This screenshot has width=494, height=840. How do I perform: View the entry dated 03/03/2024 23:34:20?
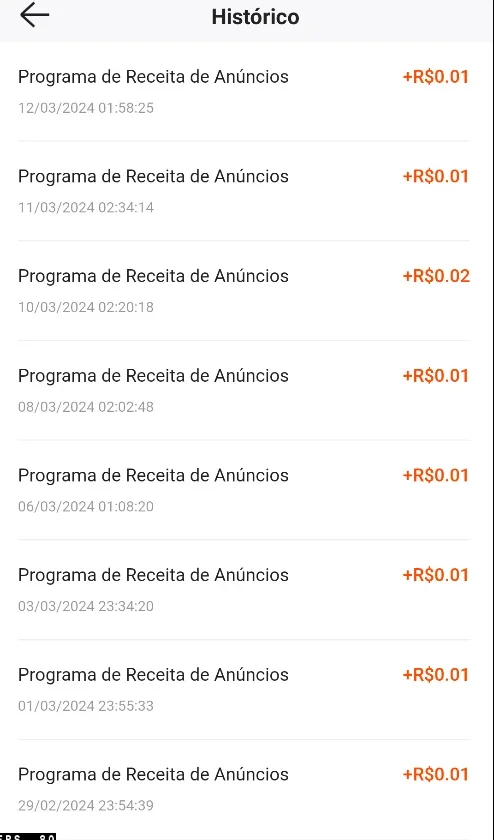pyautogui.click(x=244, y=590)
